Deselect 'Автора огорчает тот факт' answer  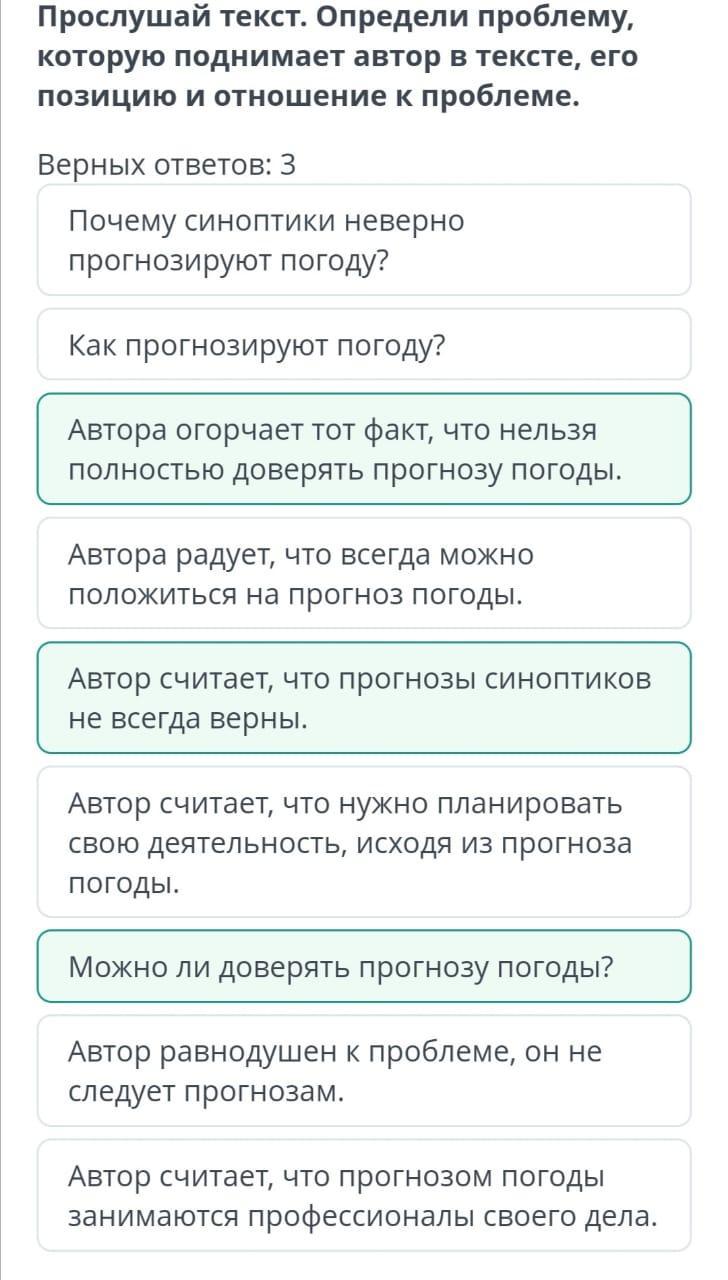pyautogui.click(x=364, y=449)
